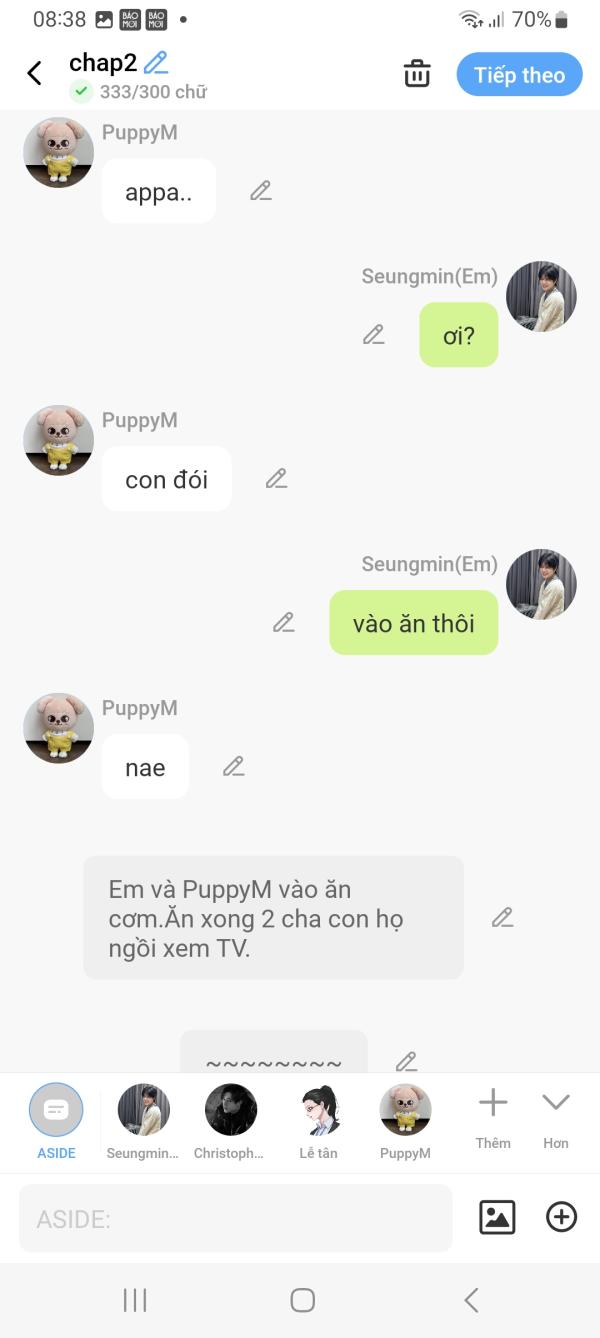Tap the Tiếp theo button
Viewport: 600px width, 1338px height.
[x=519, y=75]
